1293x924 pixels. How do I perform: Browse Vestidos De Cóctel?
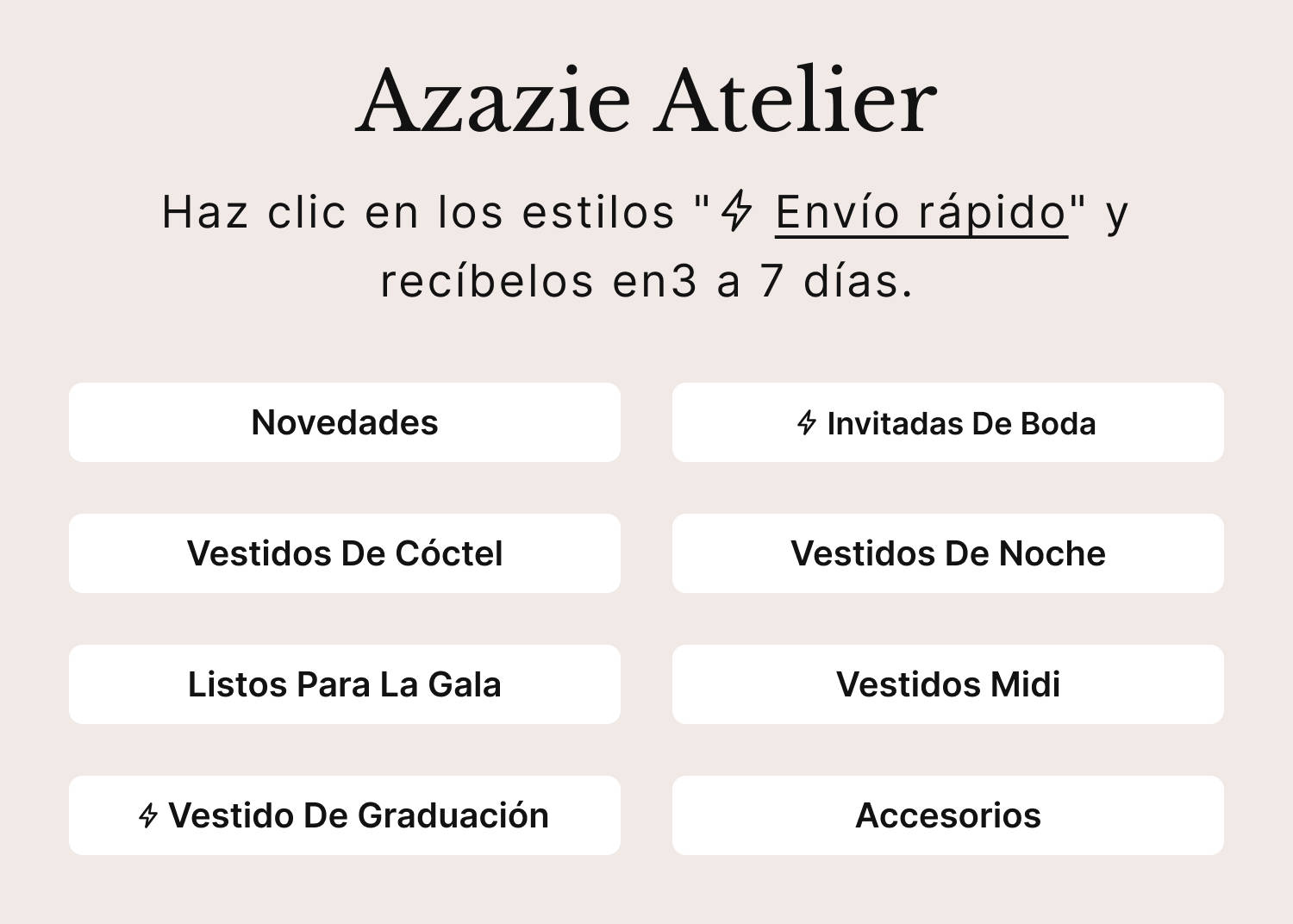345,553
